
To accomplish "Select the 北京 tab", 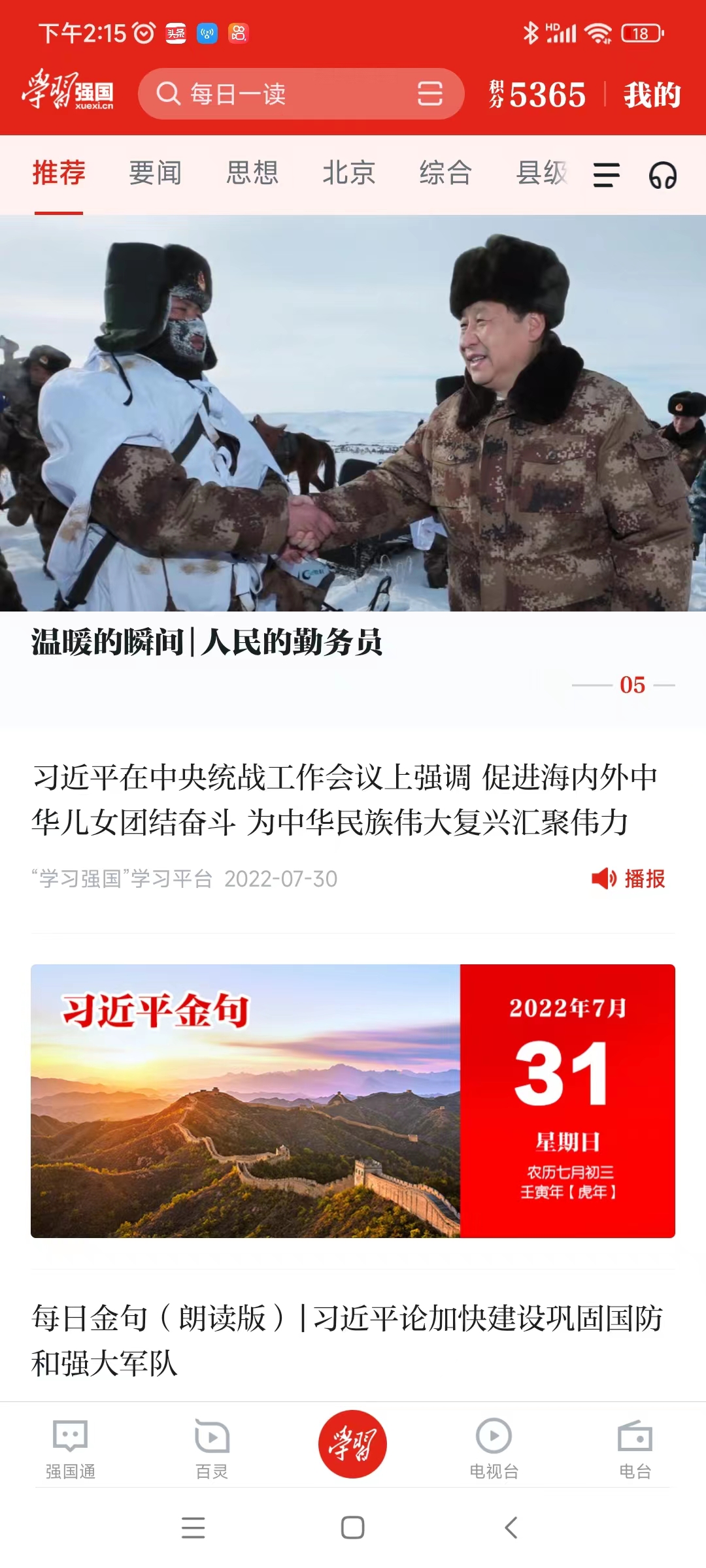I will (x=348, y=174).
